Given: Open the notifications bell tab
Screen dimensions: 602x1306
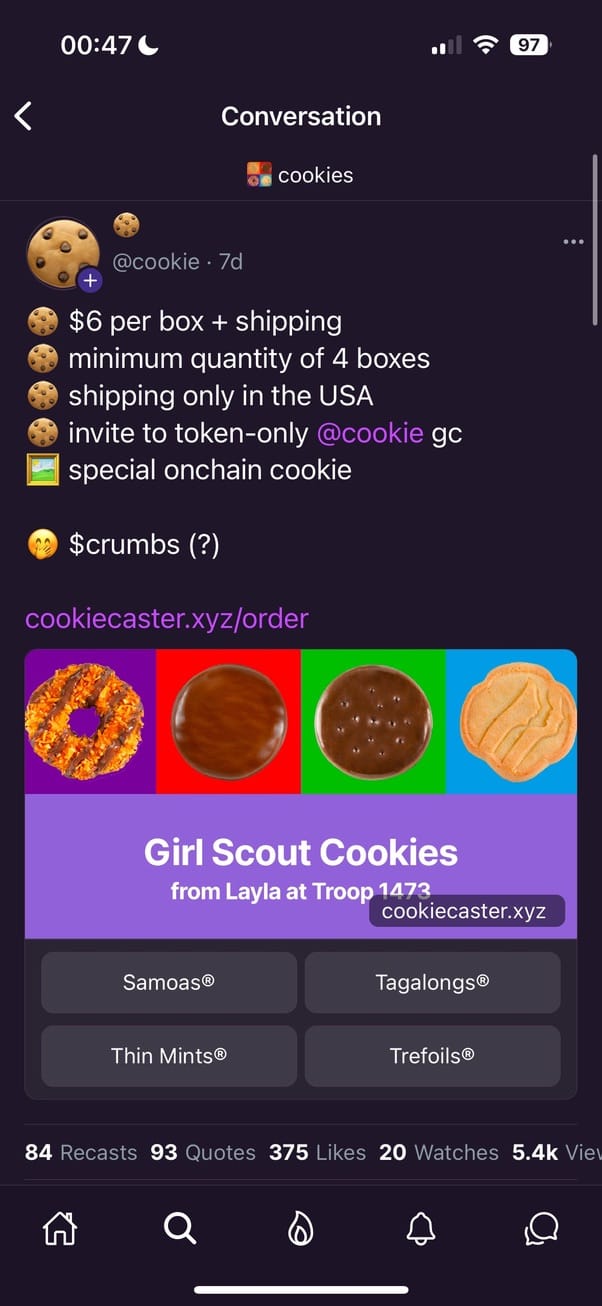Looking at the screenshot, I should [x=421, y=1228].
